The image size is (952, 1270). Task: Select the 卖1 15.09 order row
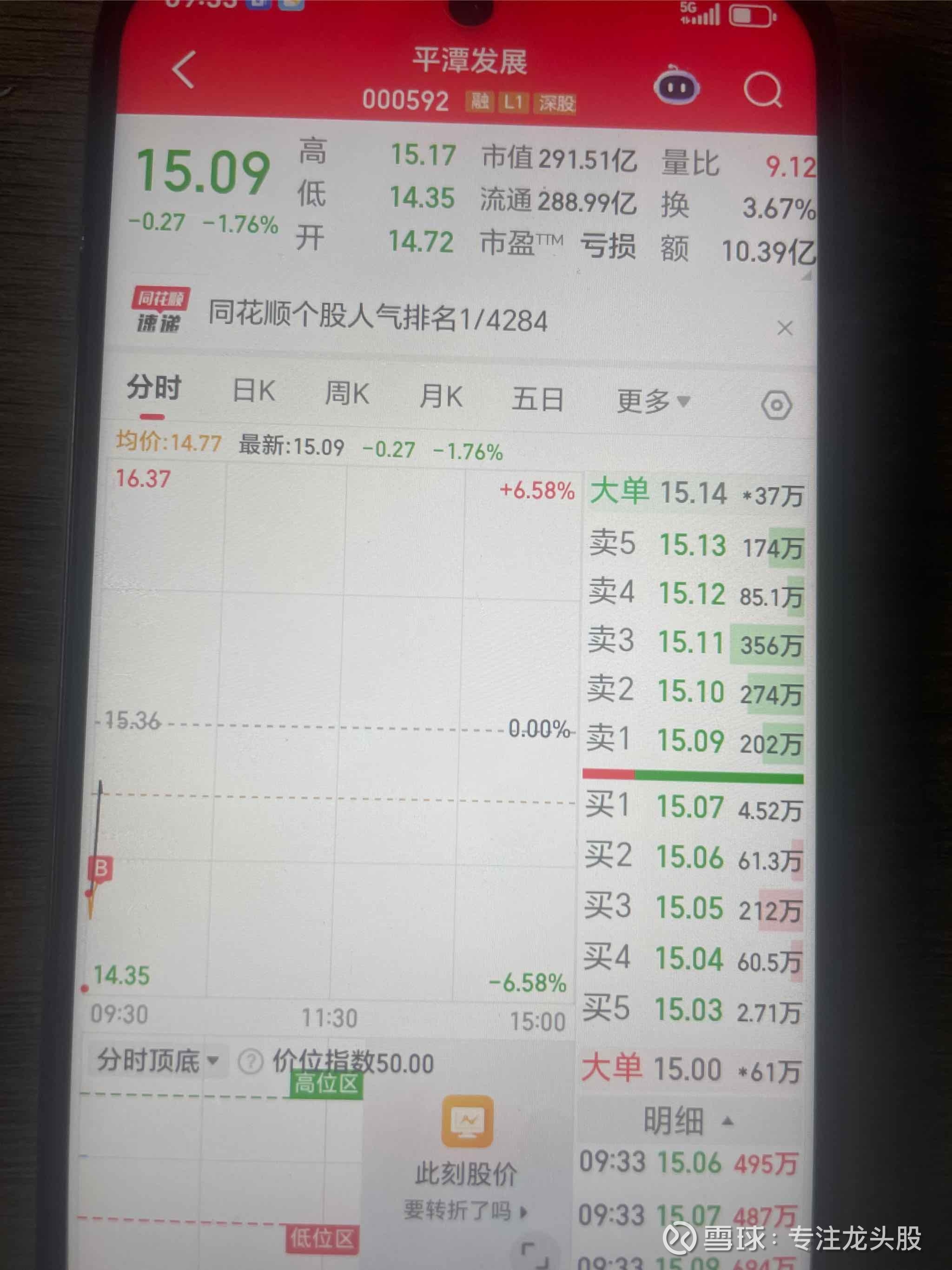(x=693, y=741)
